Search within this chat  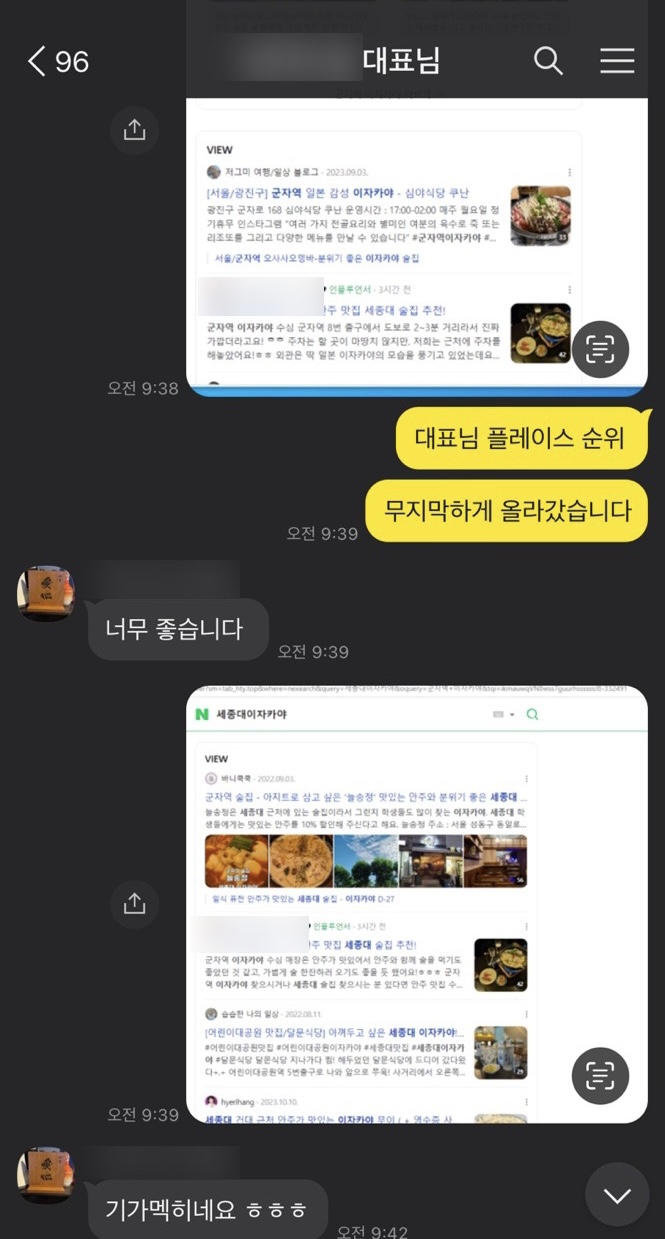(x=548, y=61)
